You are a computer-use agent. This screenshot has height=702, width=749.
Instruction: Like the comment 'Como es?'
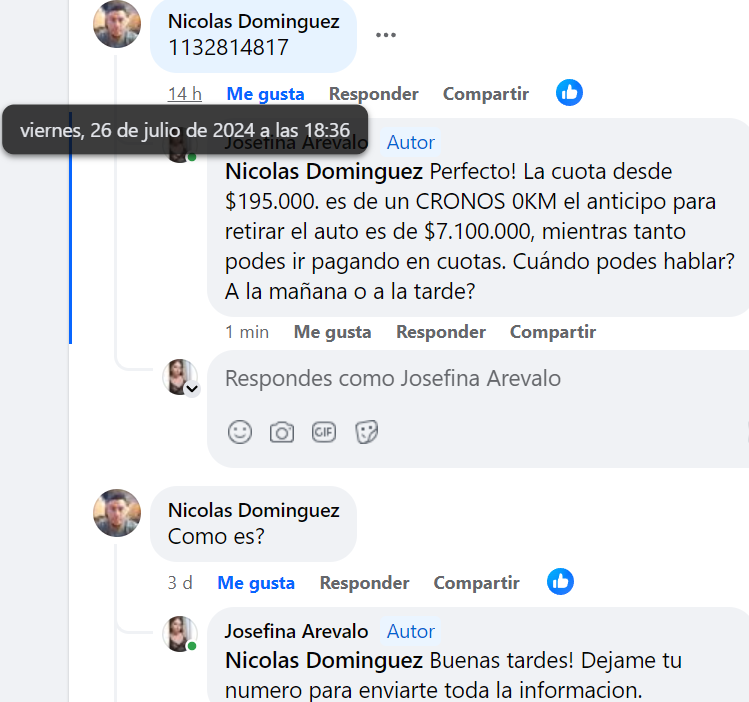coord(256,583)
